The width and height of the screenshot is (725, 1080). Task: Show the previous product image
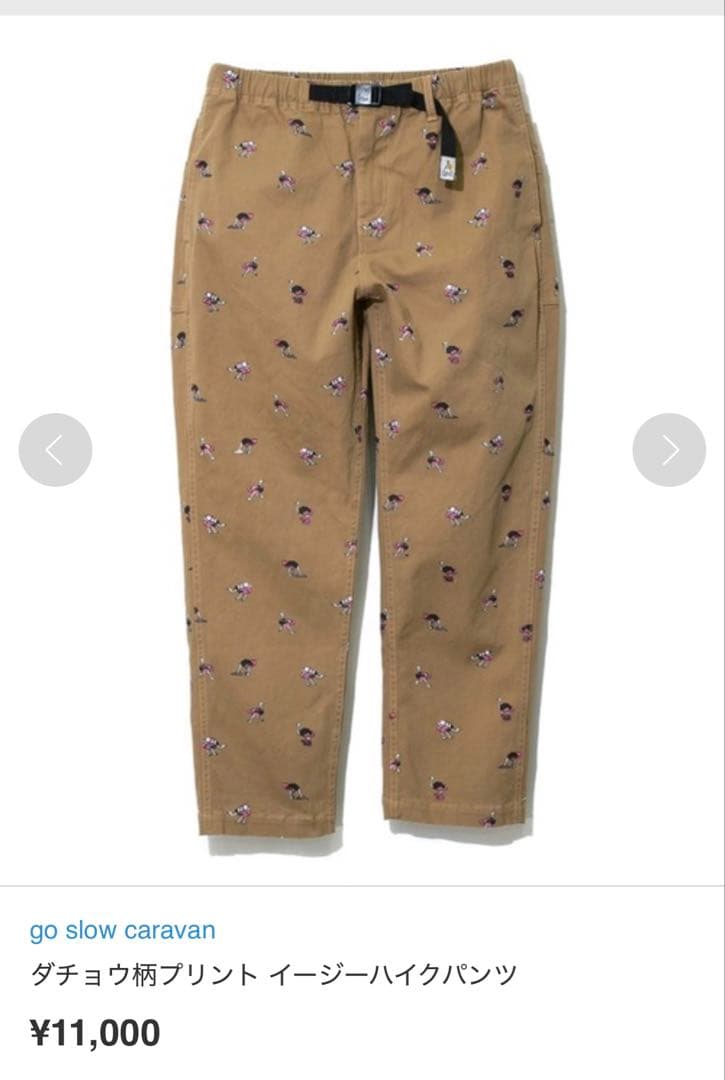pos(55,450)
